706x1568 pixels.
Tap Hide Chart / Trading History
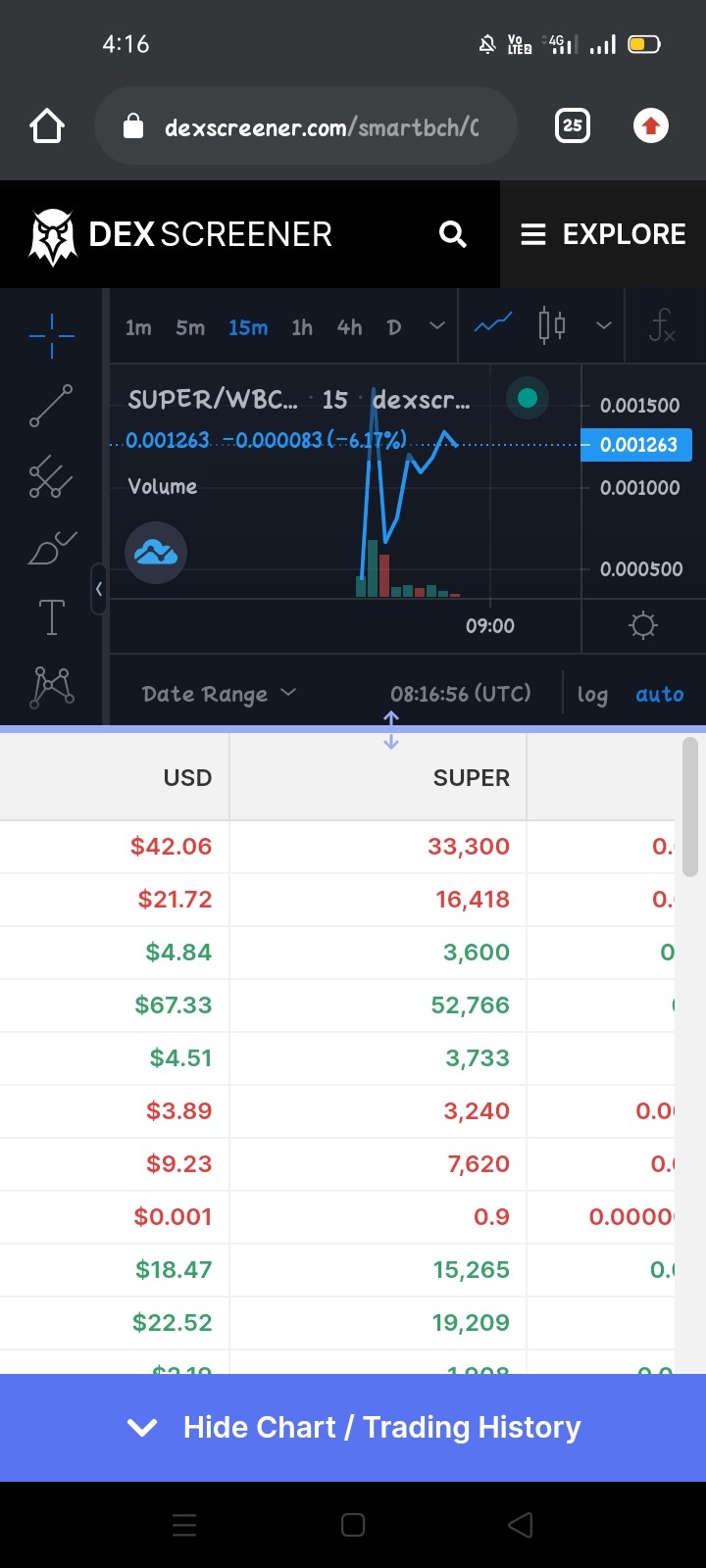click(x=353, y=1427)
